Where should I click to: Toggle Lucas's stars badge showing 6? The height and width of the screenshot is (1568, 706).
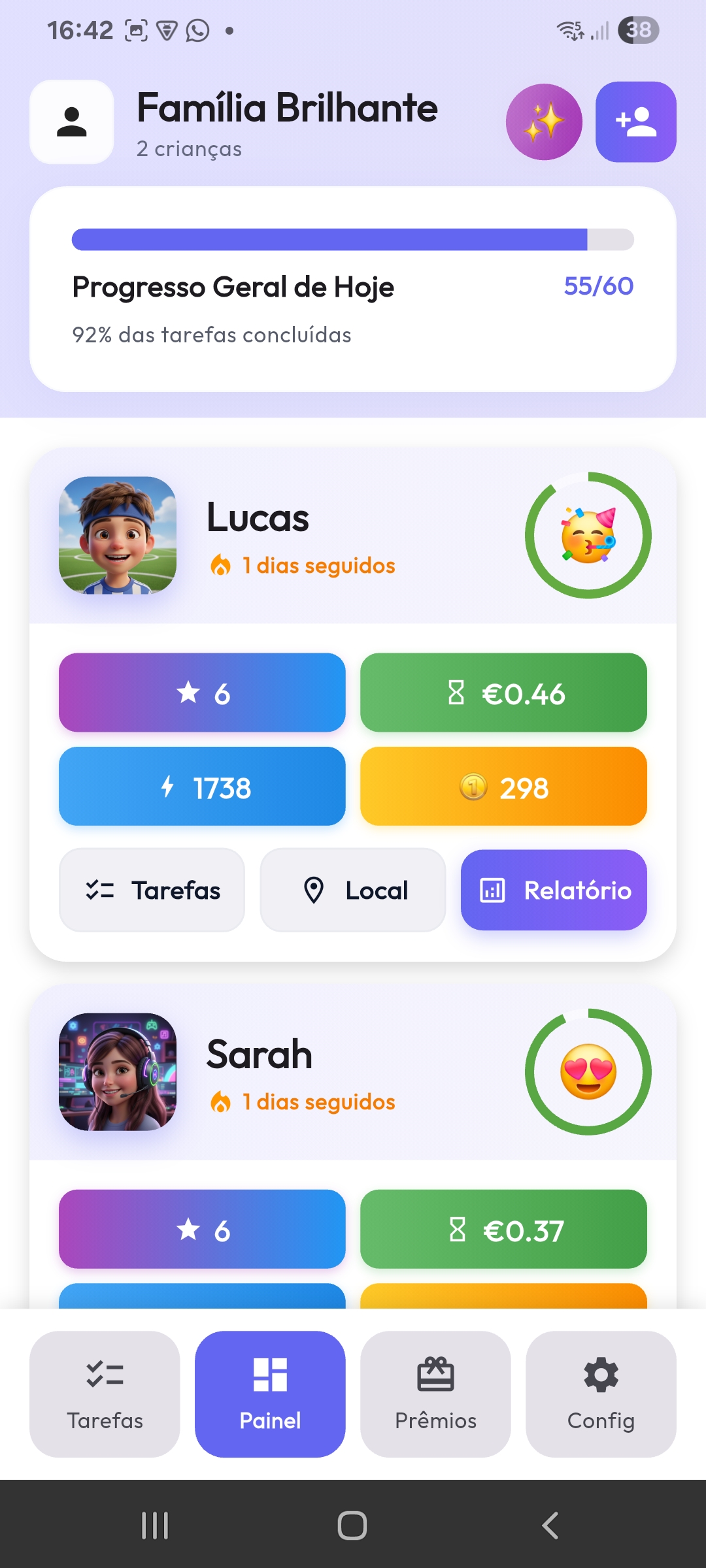pos(201,693)
